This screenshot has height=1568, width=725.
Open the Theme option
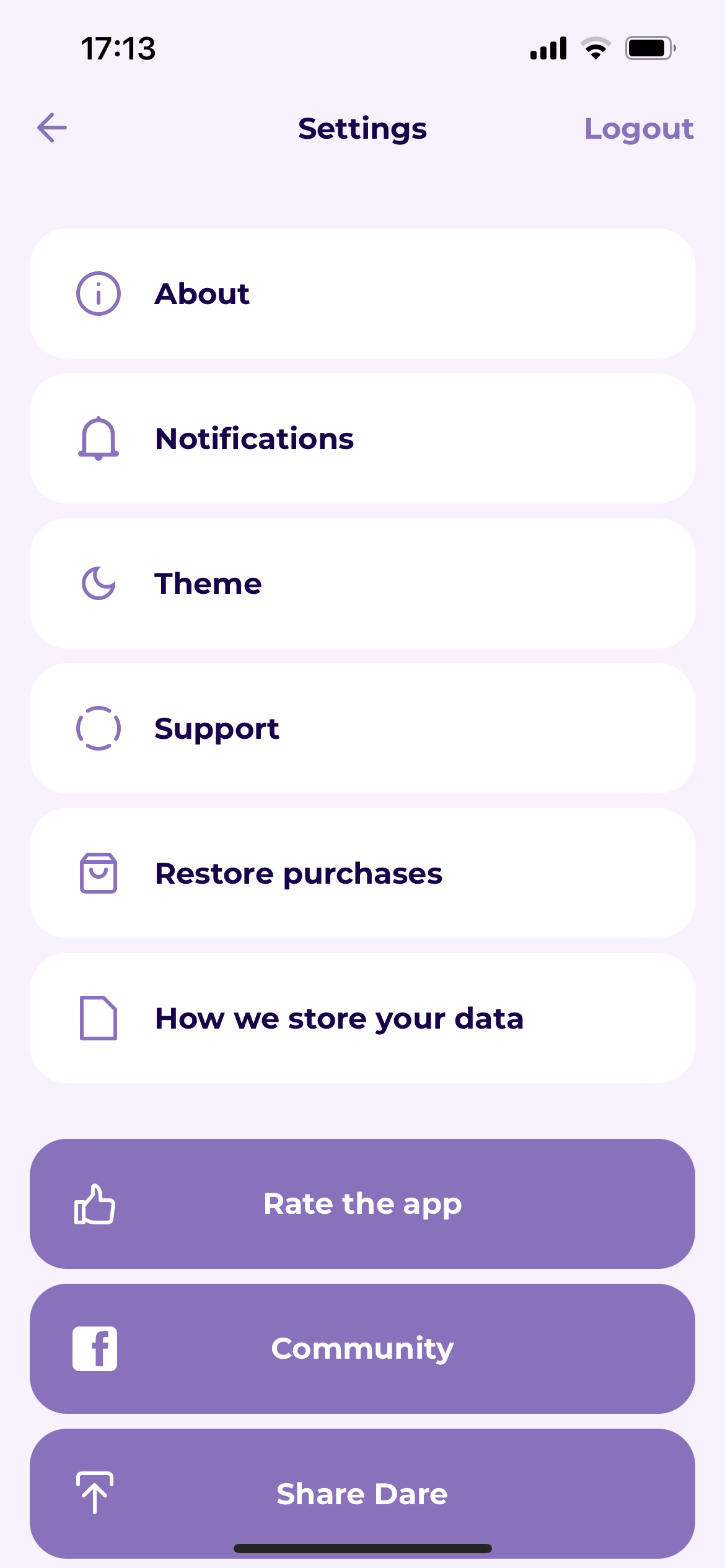click(362, 583)
